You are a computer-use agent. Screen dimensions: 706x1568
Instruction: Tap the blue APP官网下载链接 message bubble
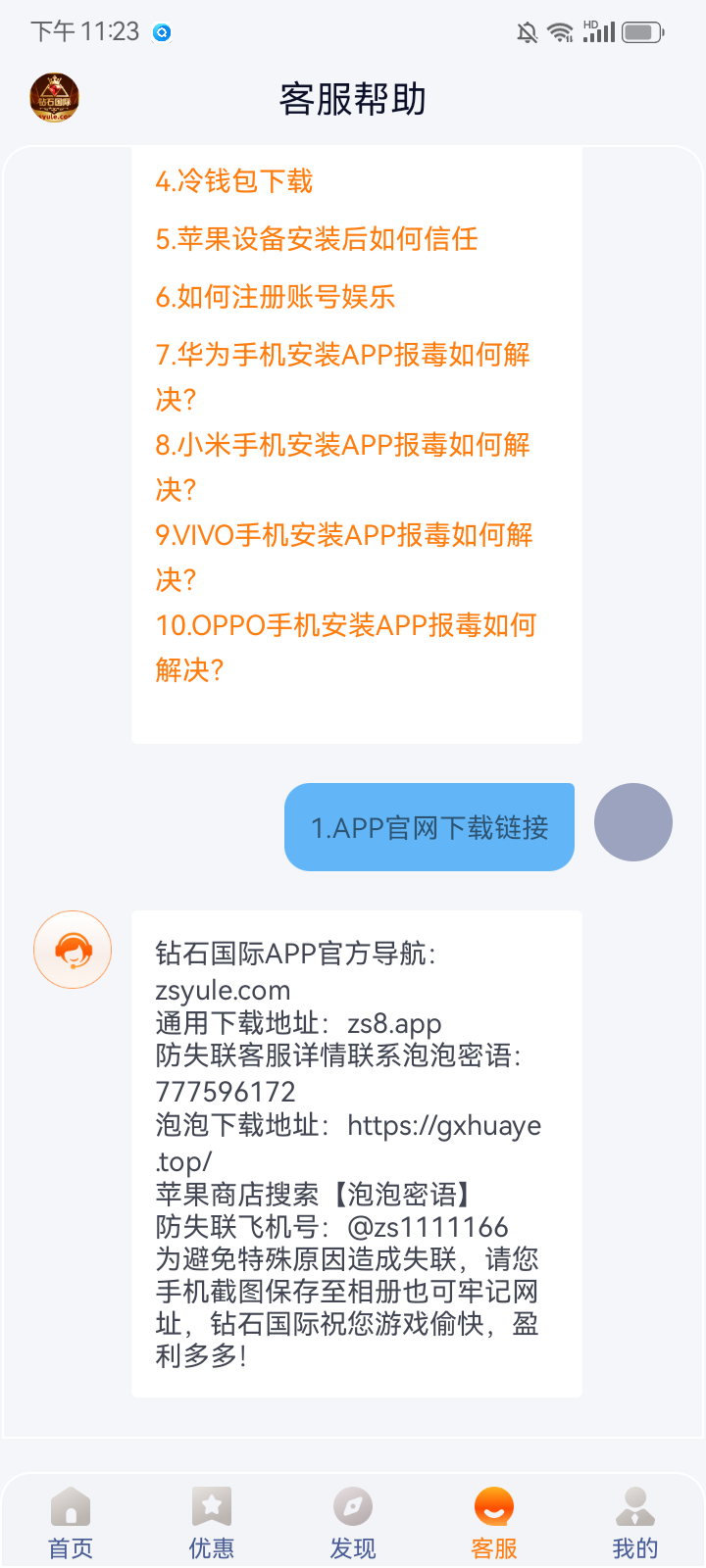(429, 826)
